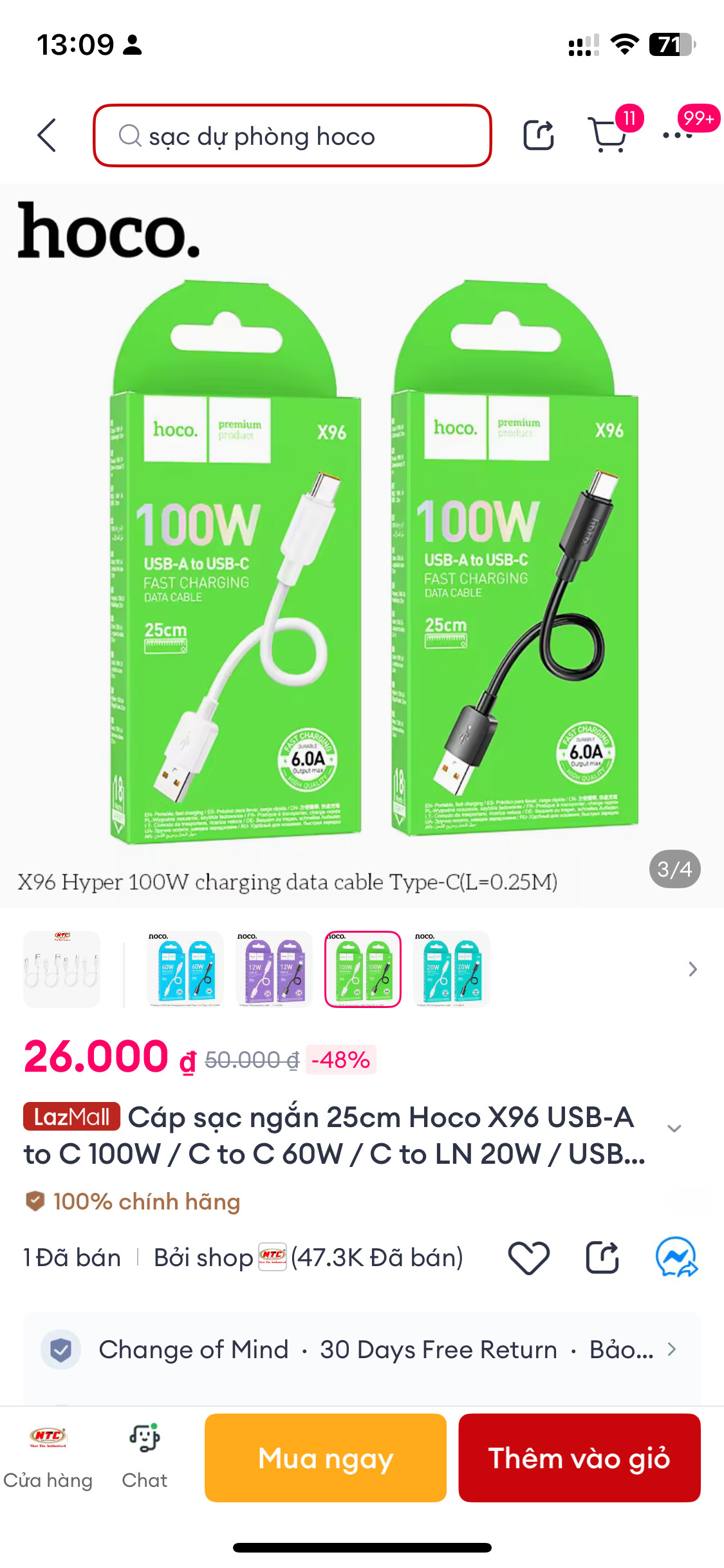Open the search box for sạc dự phòng hoco

[x=292, y=136]
